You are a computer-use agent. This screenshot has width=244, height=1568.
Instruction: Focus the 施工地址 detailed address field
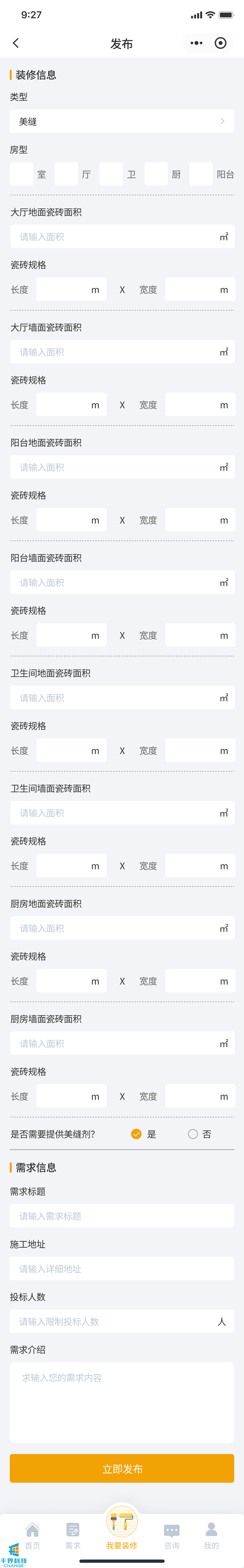pos(122,1268)
